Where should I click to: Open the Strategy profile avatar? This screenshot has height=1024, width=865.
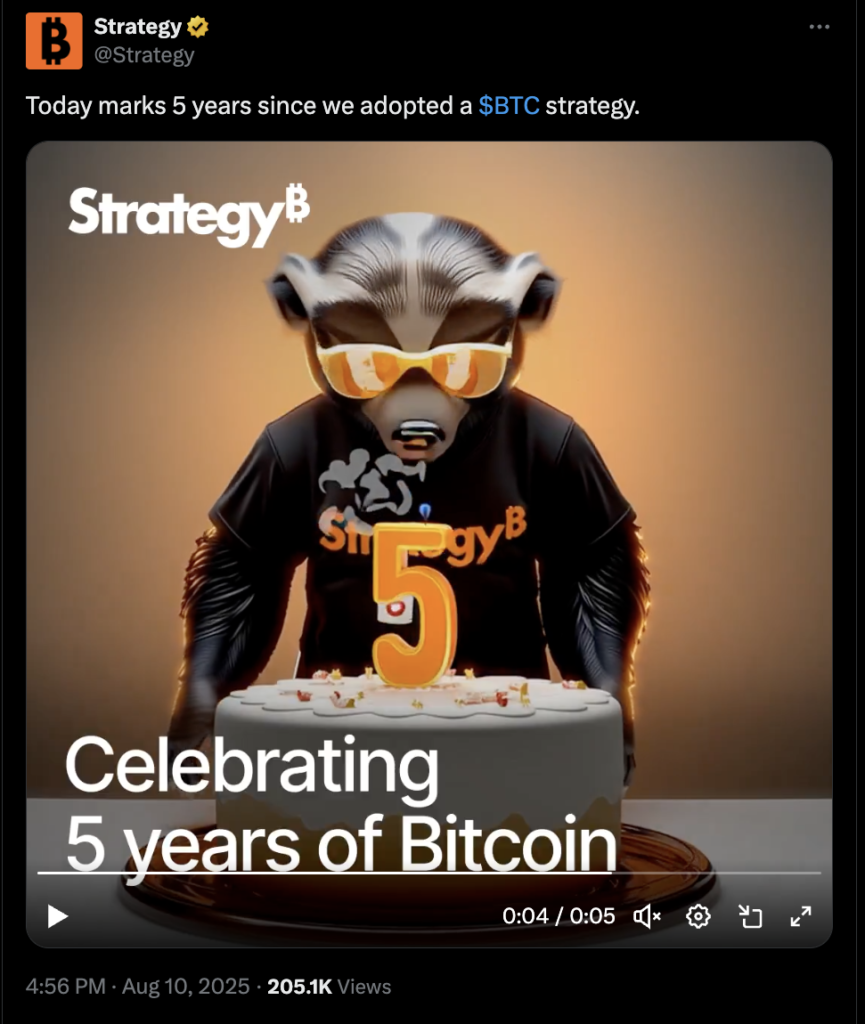point(54,41)
